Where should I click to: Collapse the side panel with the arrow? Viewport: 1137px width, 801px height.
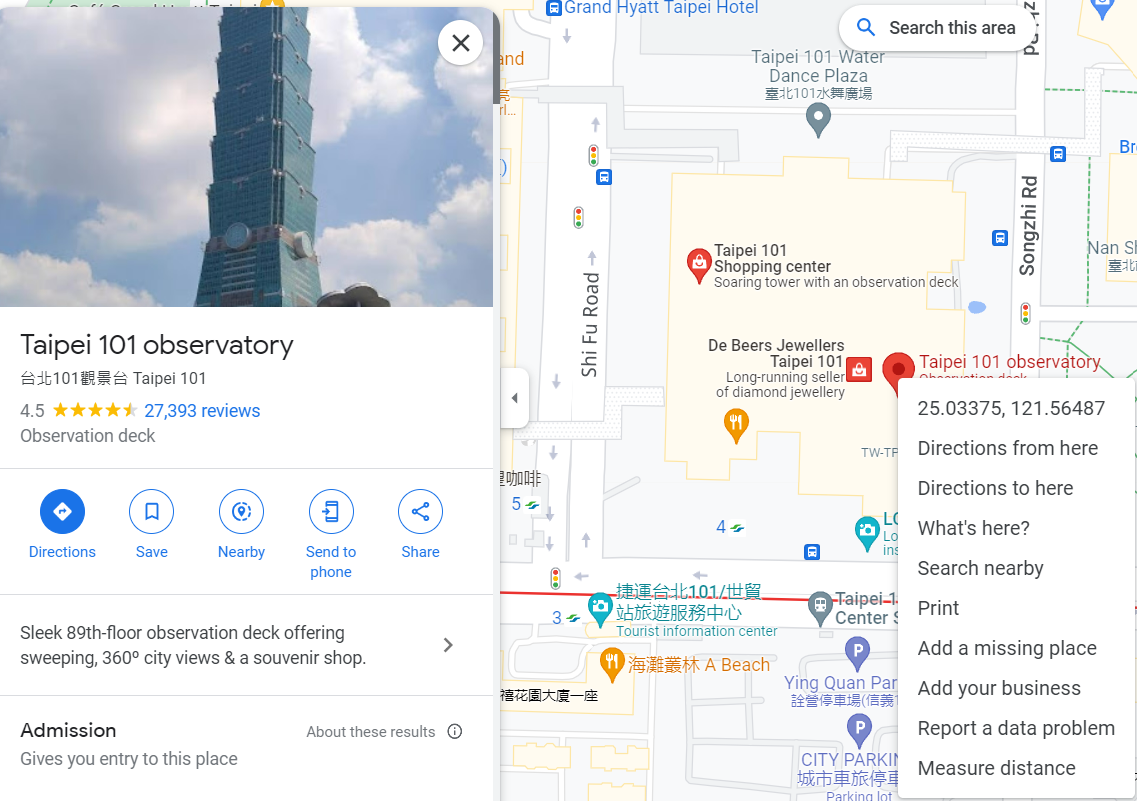[x=514, y=398]
